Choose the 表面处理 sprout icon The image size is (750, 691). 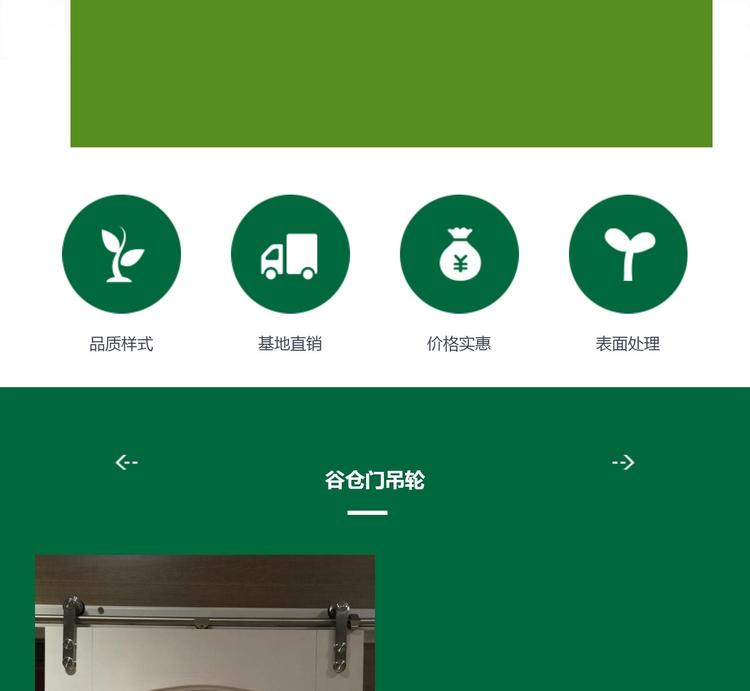coord(628,254)
